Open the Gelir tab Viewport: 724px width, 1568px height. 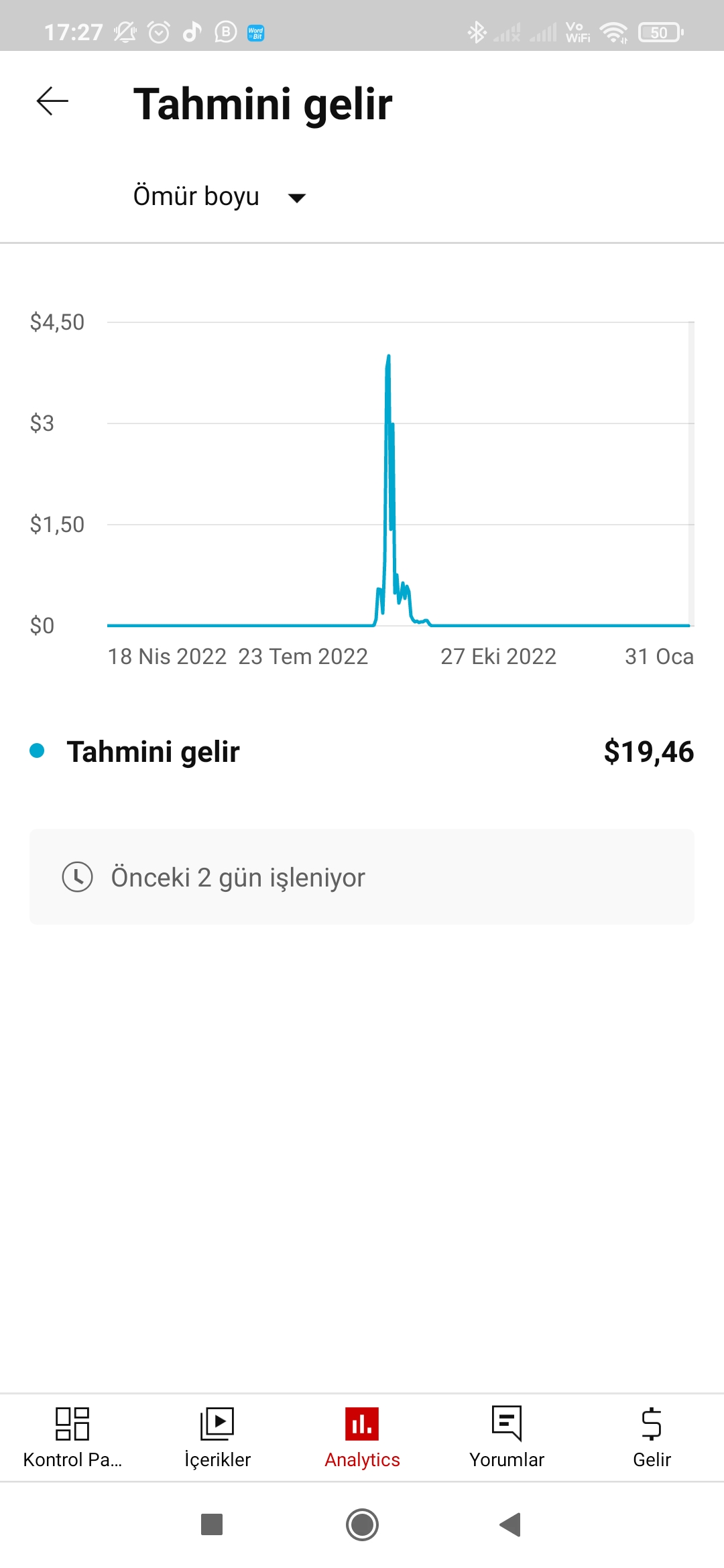[652, 1437]
